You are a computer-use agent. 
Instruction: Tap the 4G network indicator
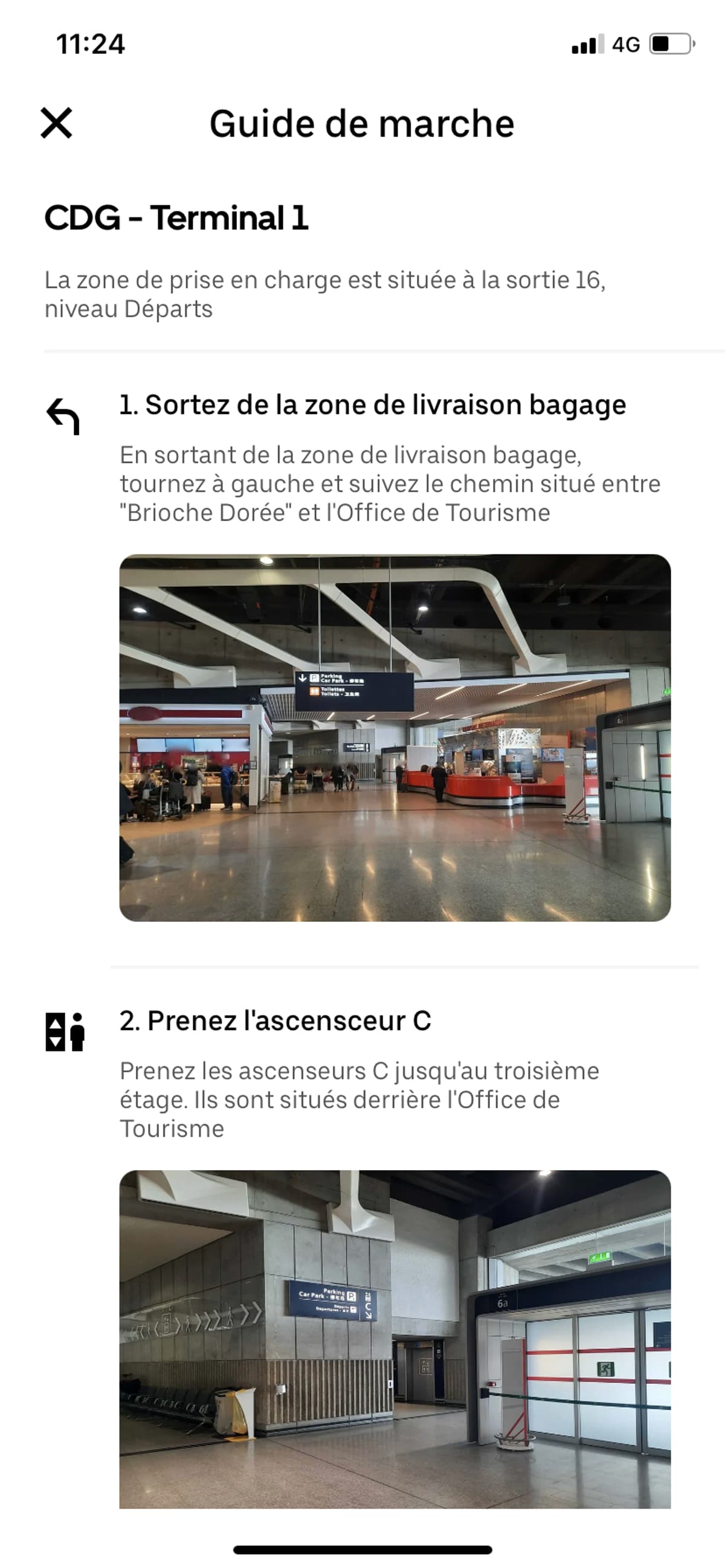pos(628,44)
